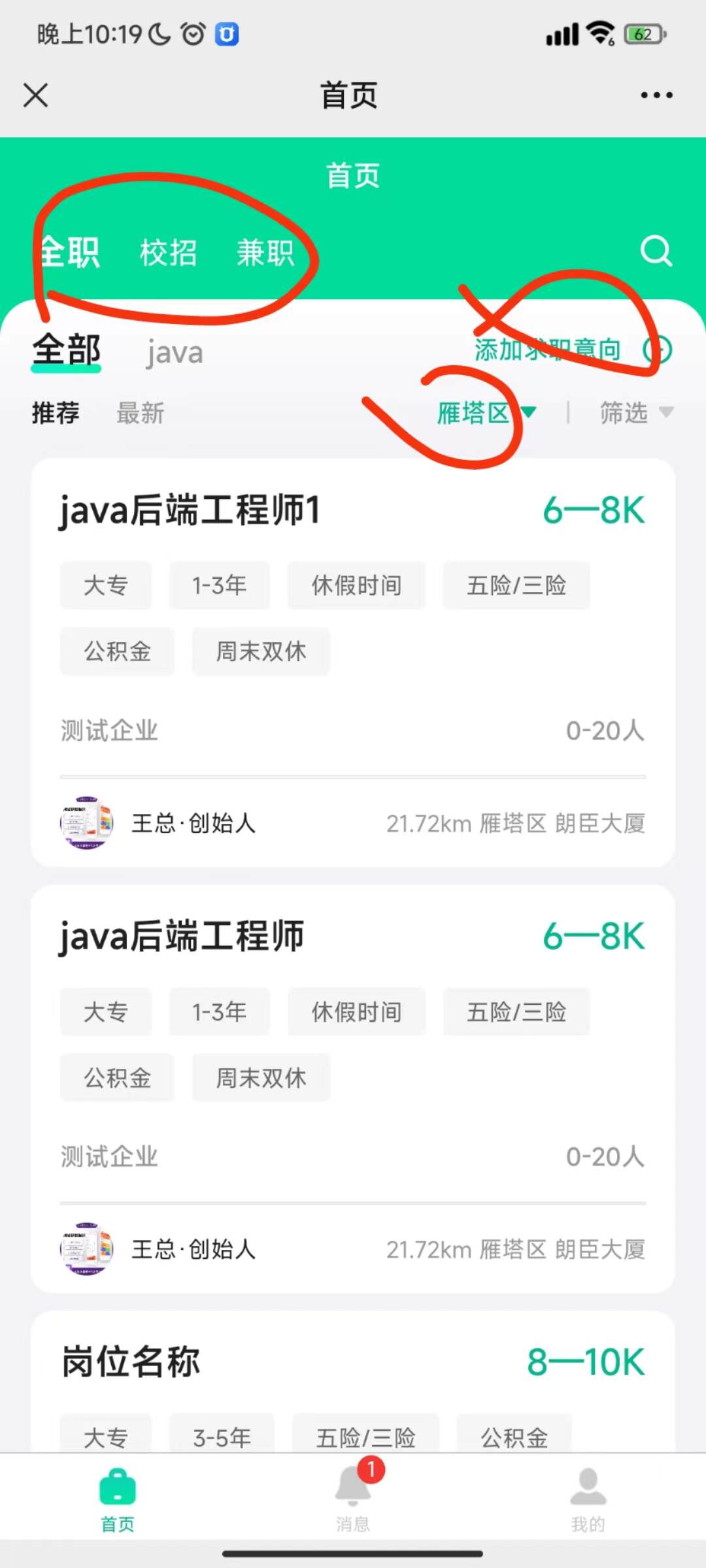Image resolution: width=706 pixels, height=1568 pixels.
Task: Show 最新 job listings
Action: point(140,413)
